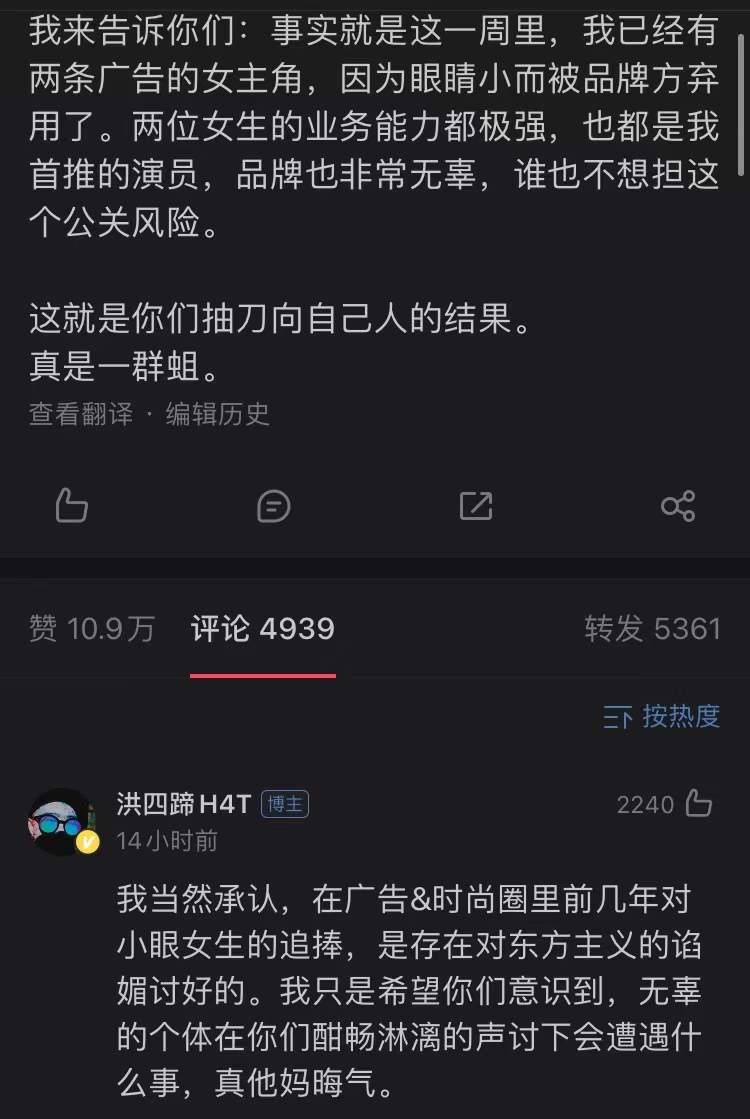
Task: Click the 博主 badge next to the username
Action: click(x=285, y=804)
